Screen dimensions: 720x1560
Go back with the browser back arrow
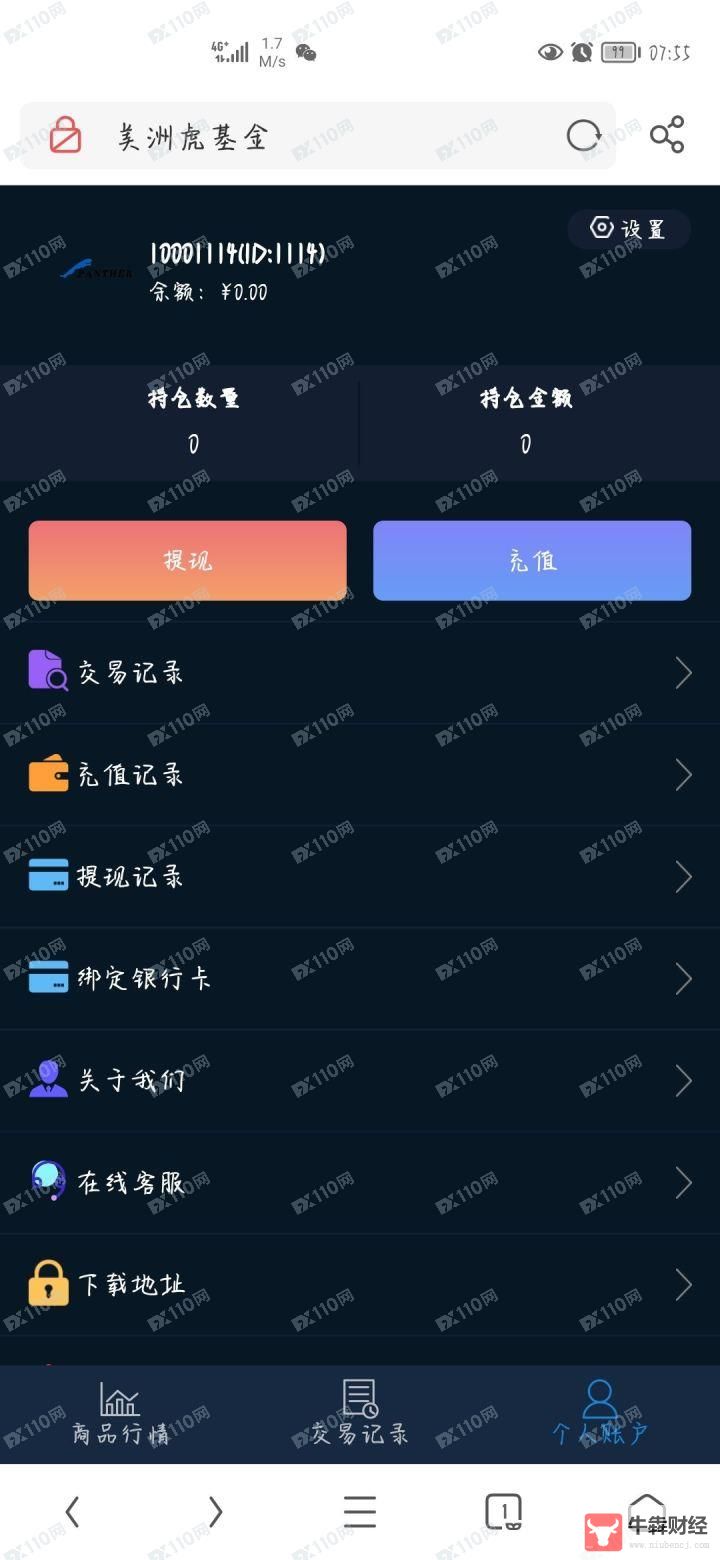point(72,1511)
